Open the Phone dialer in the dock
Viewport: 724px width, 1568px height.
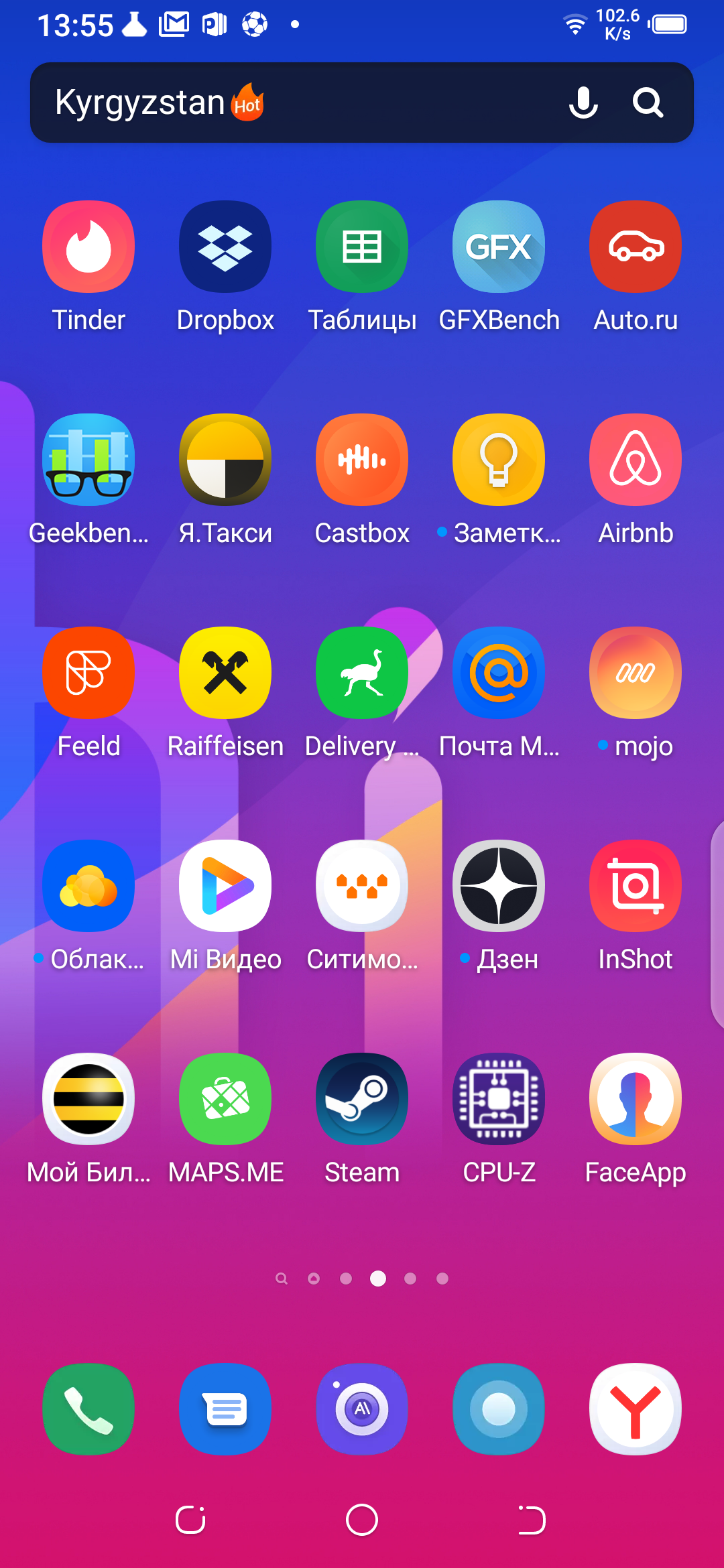point(88,1409)
